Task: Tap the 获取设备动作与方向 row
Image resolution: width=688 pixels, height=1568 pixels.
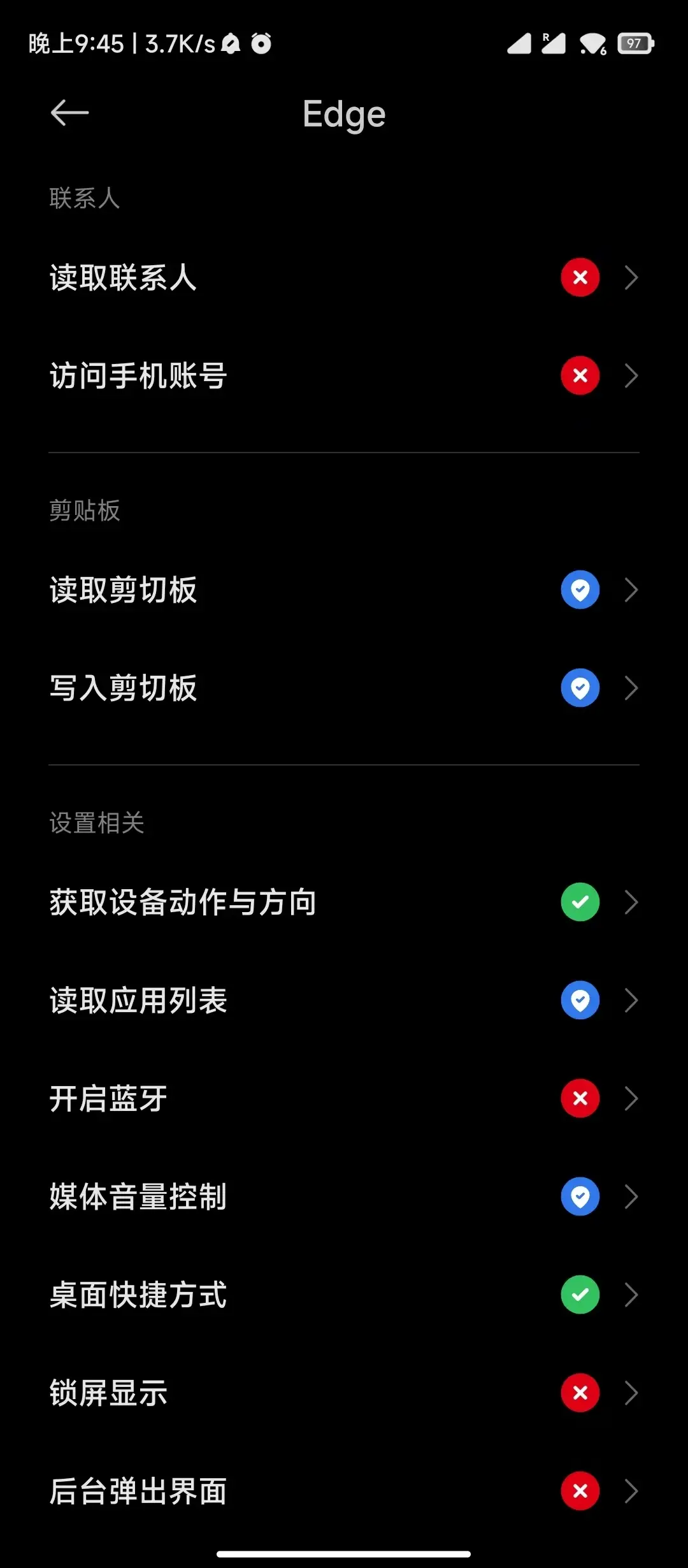Action: [344, 902]
